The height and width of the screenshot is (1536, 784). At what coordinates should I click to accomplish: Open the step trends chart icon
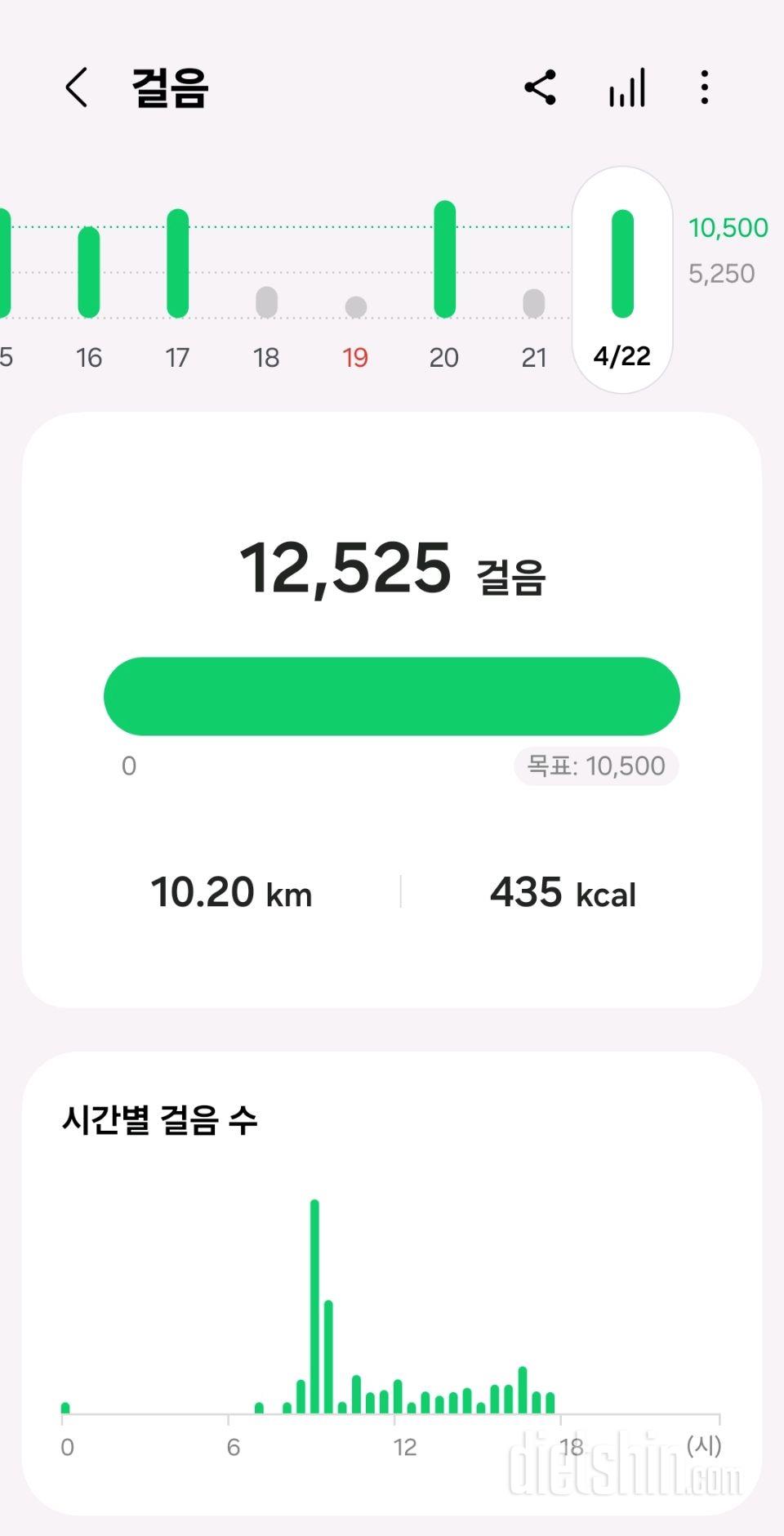point(626,87)
